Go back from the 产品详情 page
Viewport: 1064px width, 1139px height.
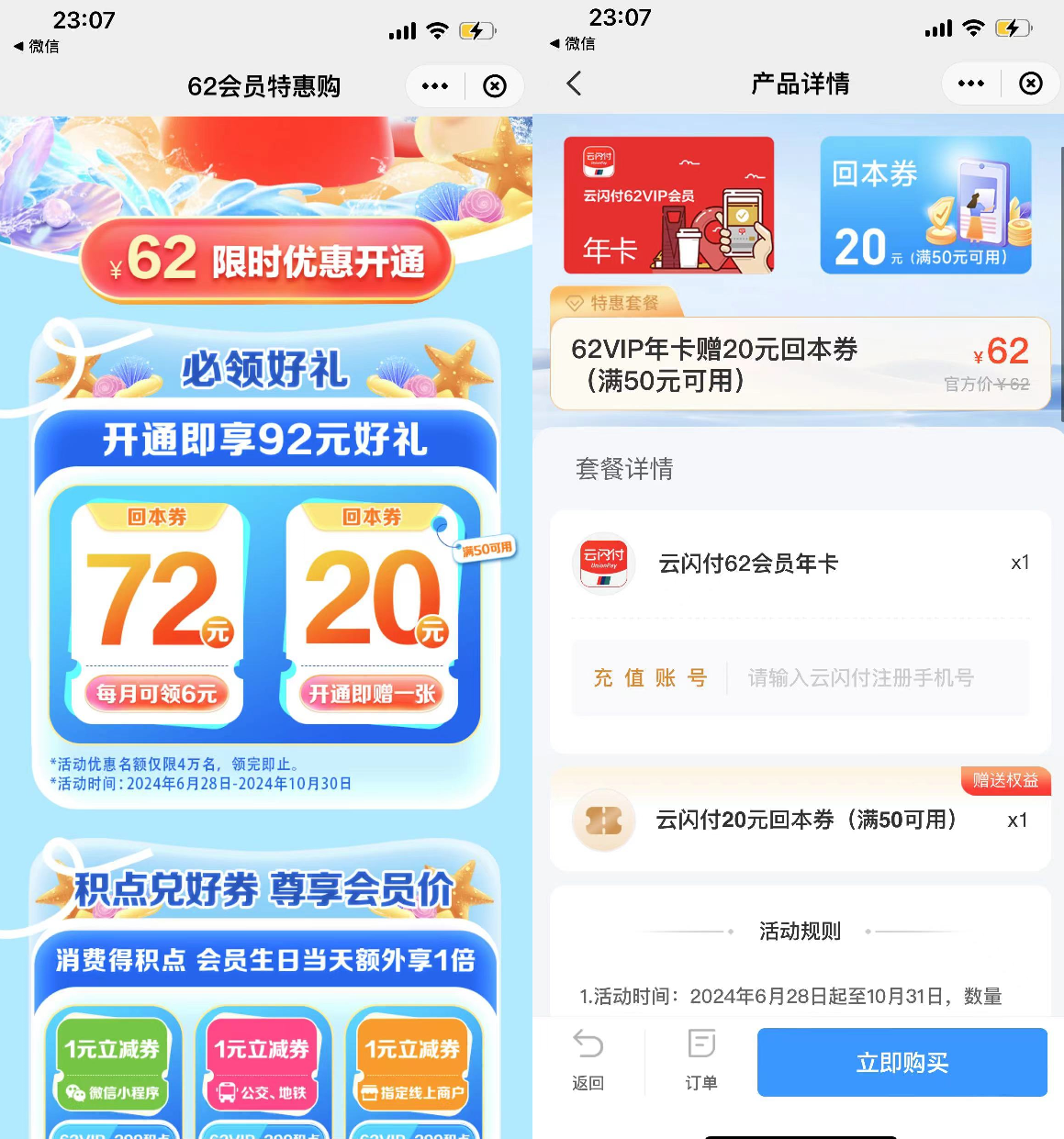[x=575, y=84]
